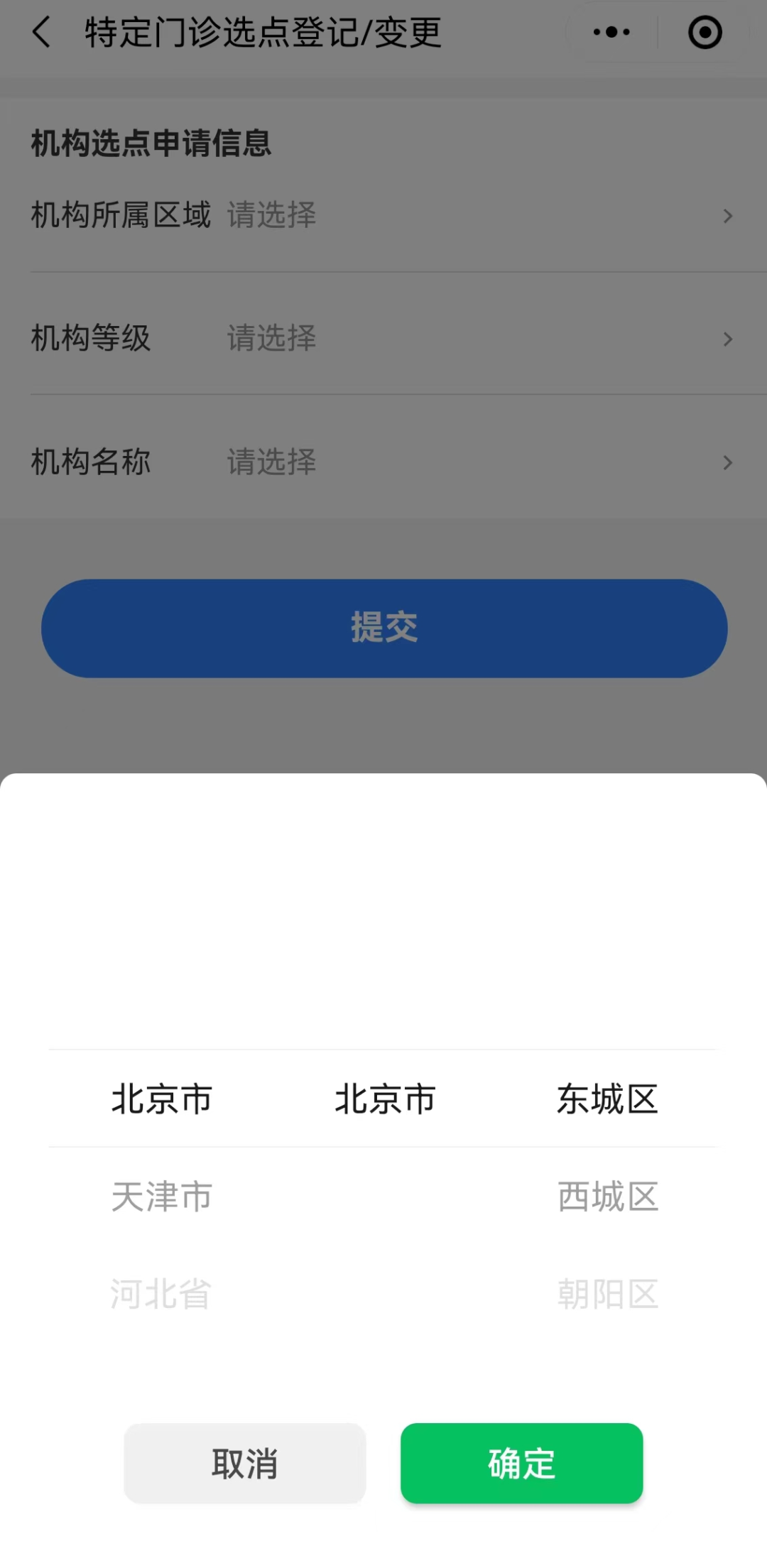
Task: Select 天津市 in the province column
Action: coord(162,1197)
